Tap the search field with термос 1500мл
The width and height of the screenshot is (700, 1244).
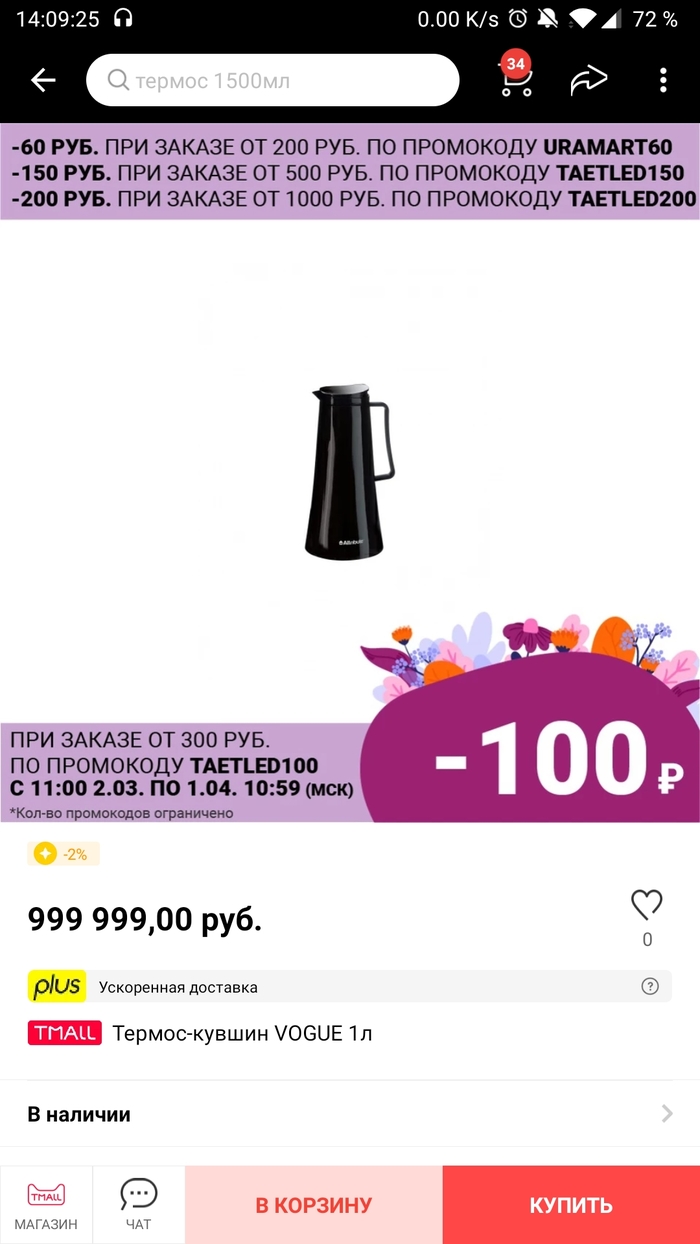[x=272, y=81]
